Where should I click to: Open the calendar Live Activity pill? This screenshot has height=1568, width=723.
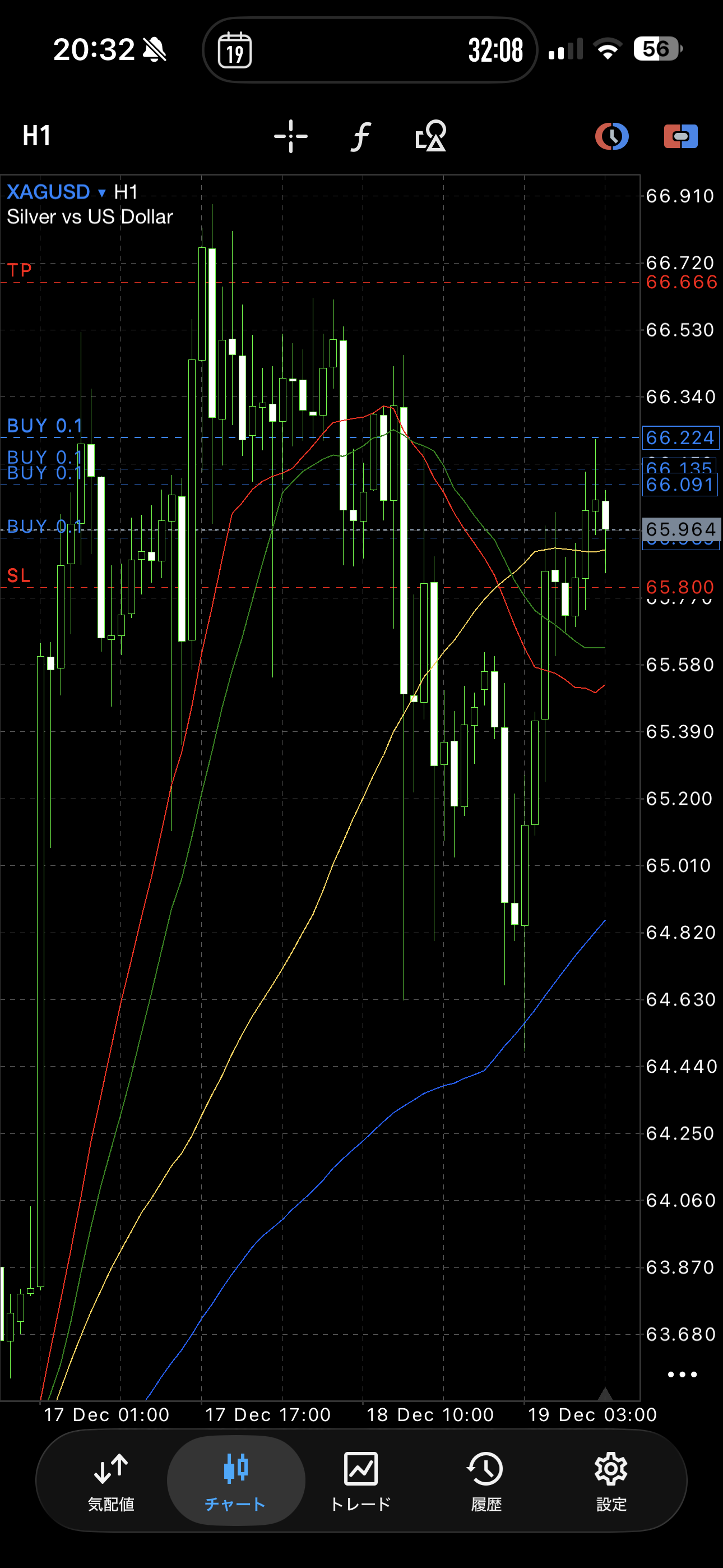point(369,50)
